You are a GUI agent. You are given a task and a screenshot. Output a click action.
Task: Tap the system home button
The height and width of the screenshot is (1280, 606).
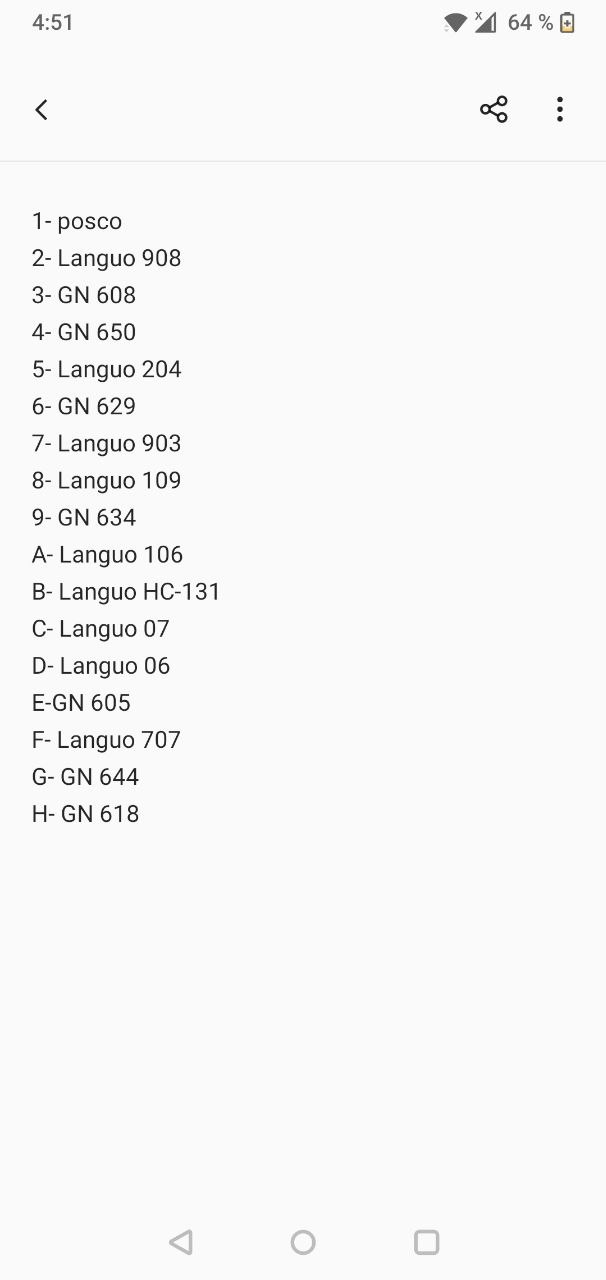[303, 1242]
